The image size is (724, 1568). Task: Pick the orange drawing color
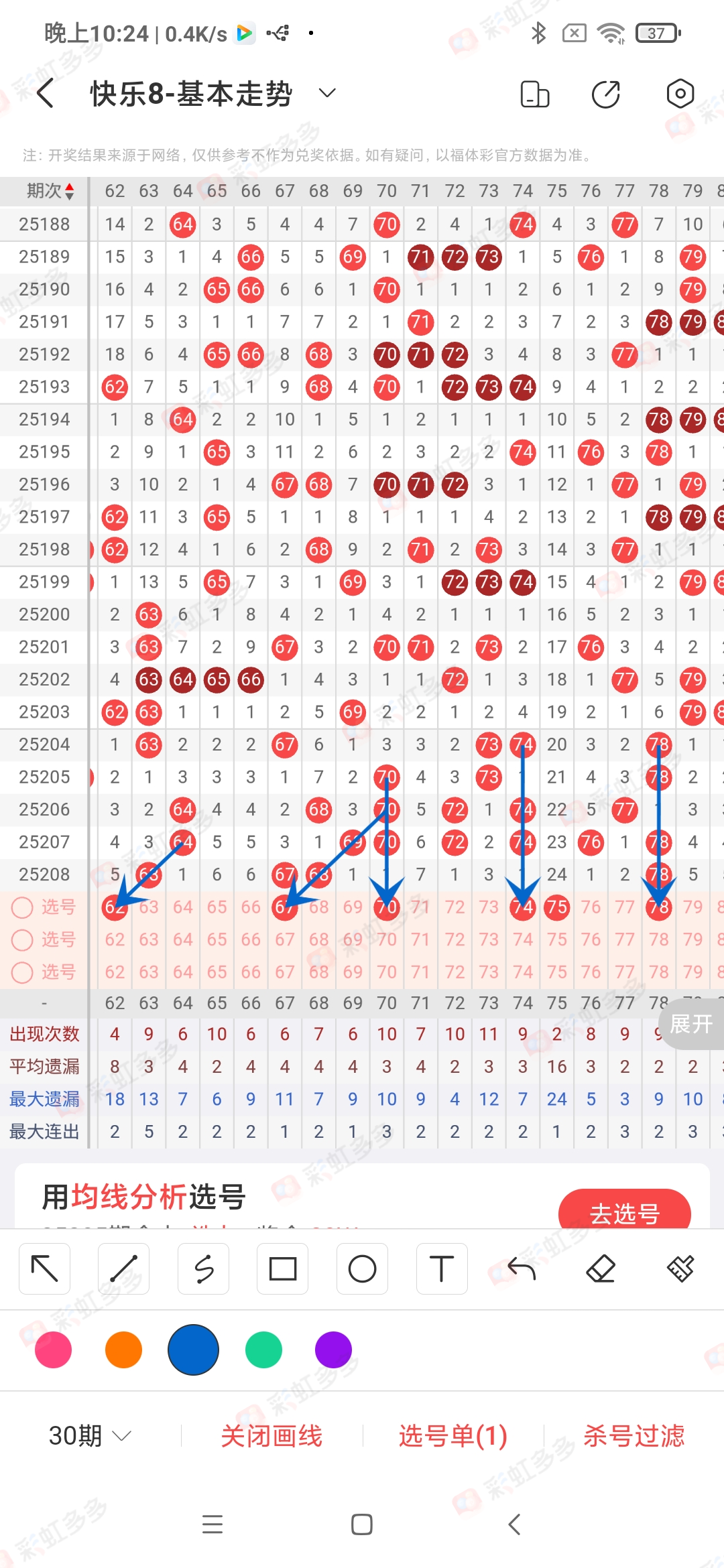[x=123, y=1350]
